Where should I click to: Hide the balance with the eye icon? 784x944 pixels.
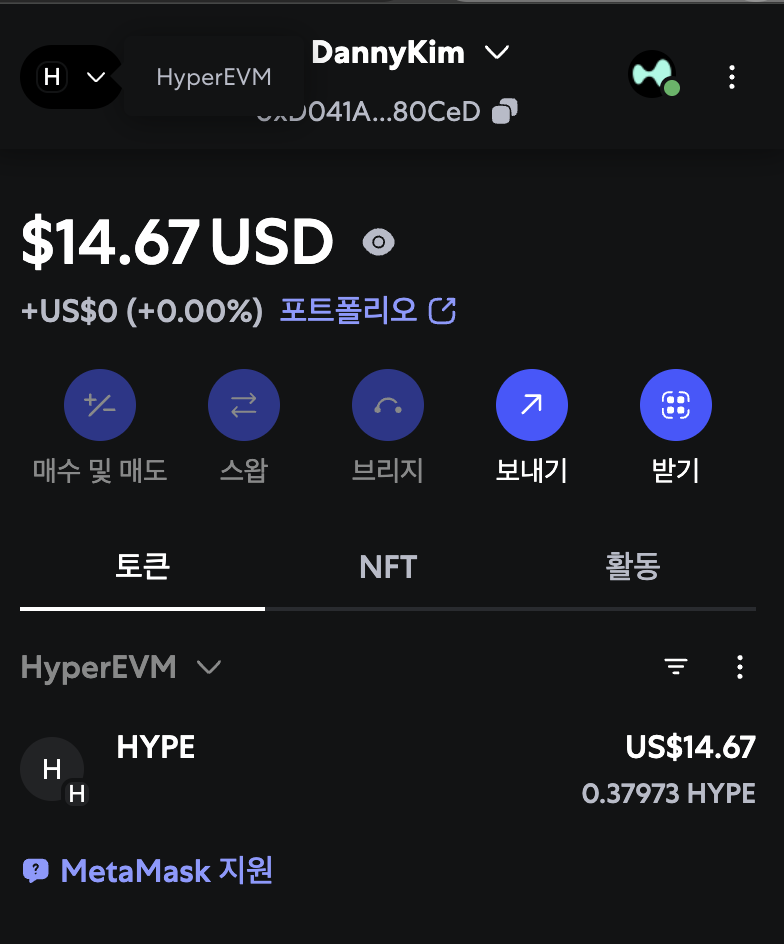pos(379,241)
